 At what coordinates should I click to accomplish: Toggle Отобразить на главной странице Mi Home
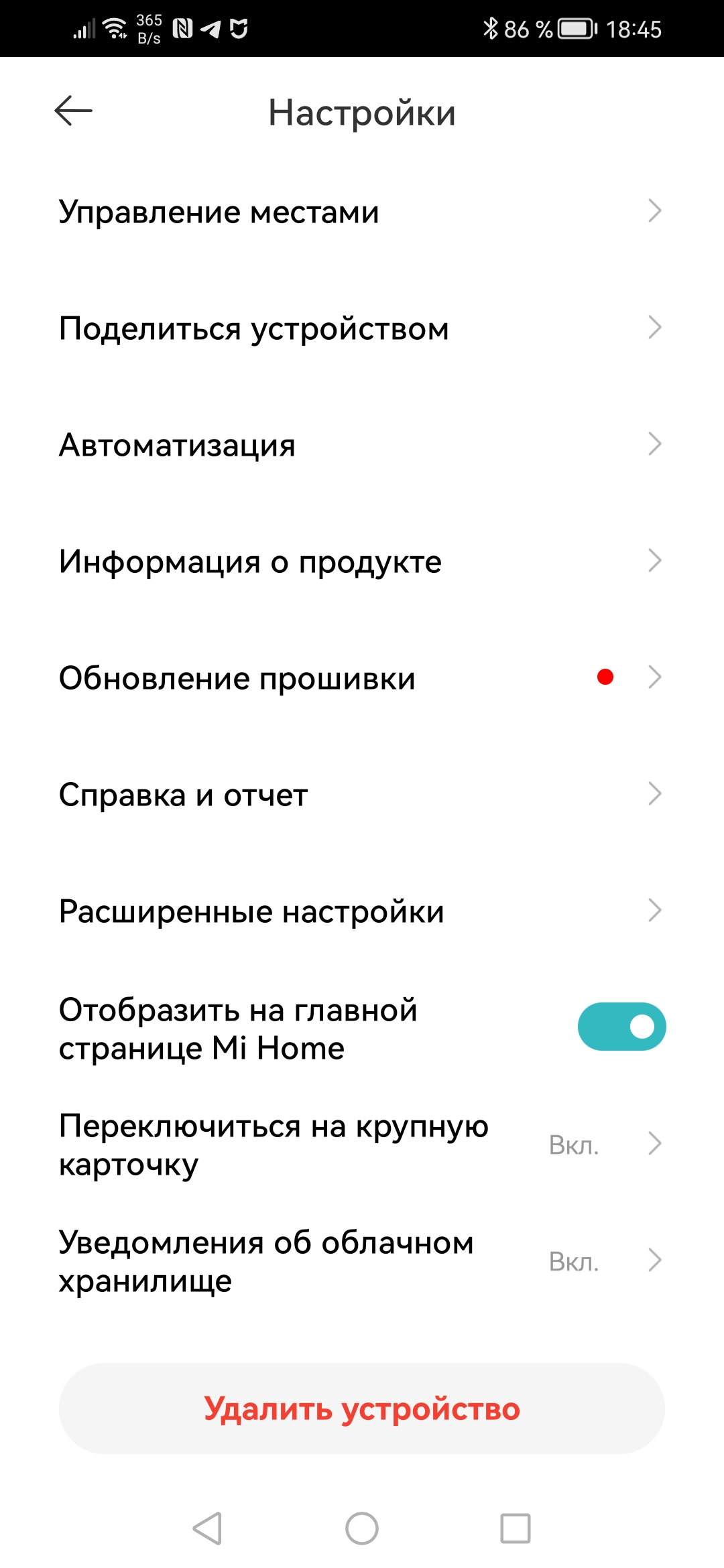pyautogui.click(x=621, y=1027)
